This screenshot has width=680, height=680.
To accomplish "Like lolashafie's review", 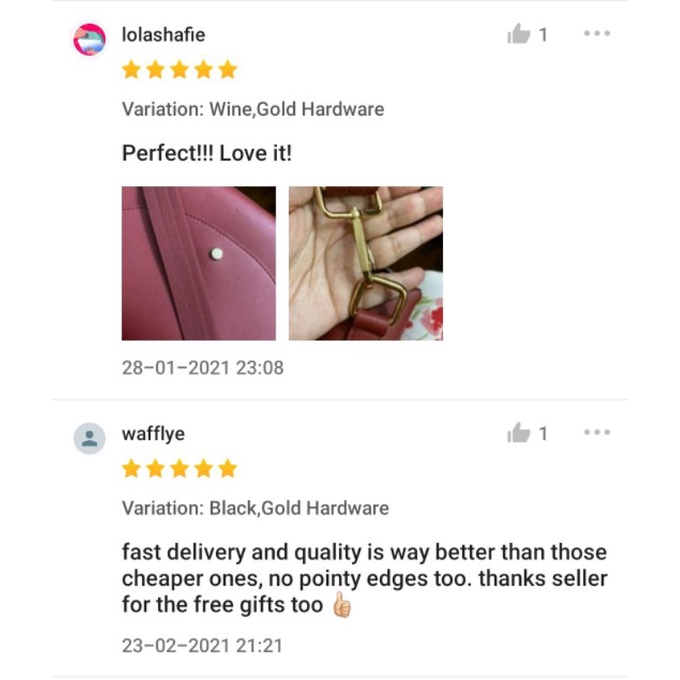I will point(518,35).
